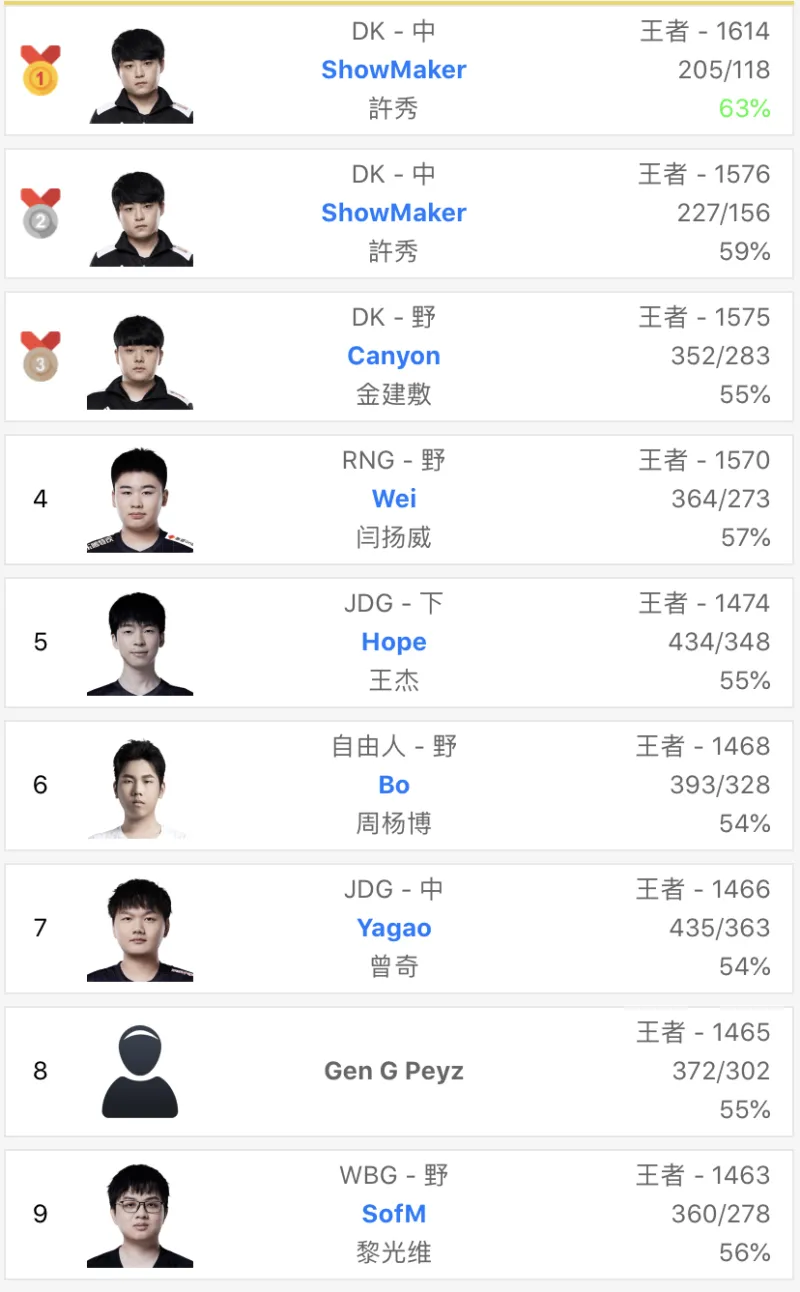
Task: View RNG jungler Wei's profile link
Action: [x=393, y=499]
